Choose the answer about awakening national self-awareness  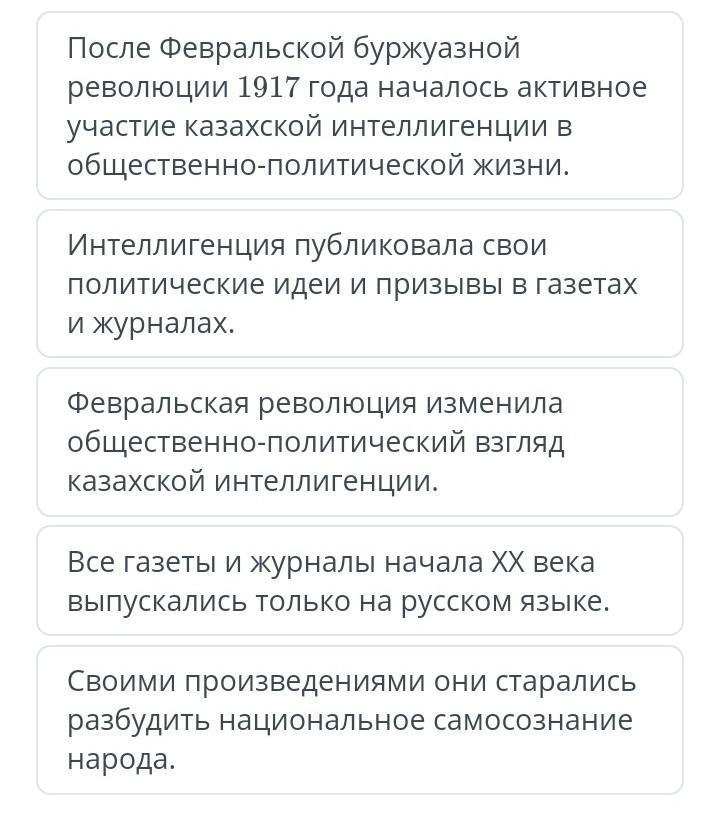pyautogui.click(x=359, y=720)
